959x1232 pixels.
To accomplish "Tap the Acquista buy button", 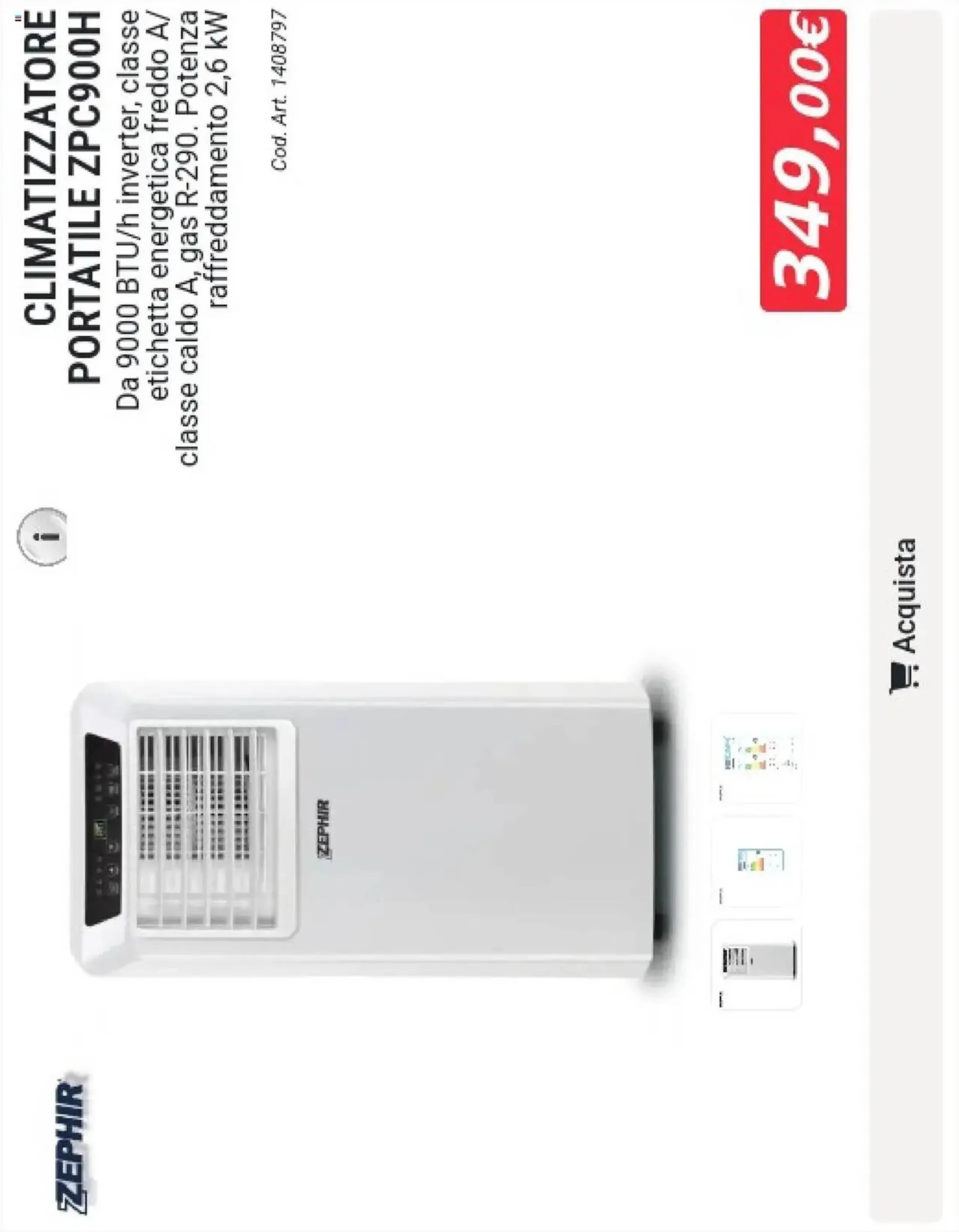I will pos(905,616).
